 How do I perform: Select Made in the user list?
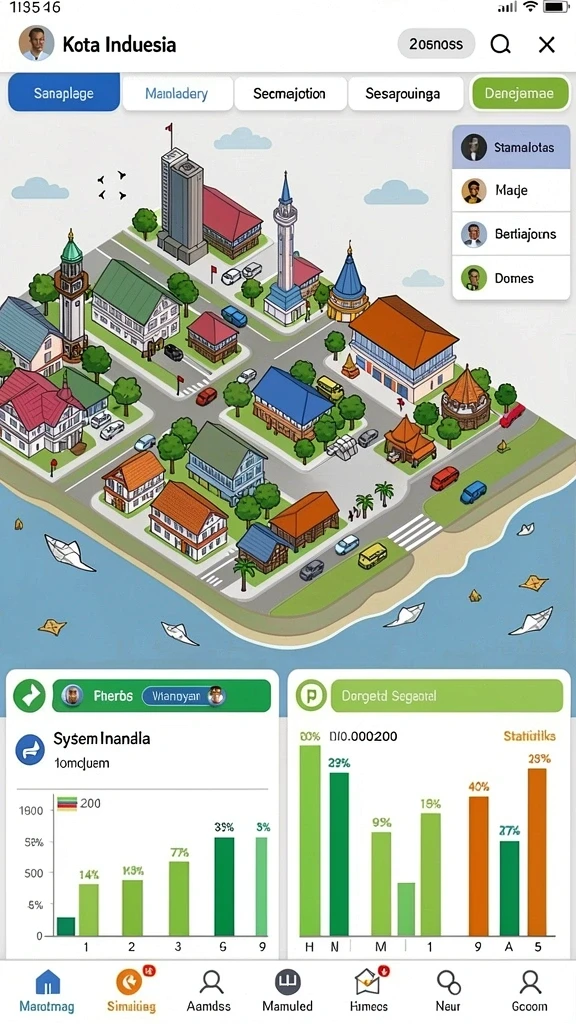[x=511, y=191]
